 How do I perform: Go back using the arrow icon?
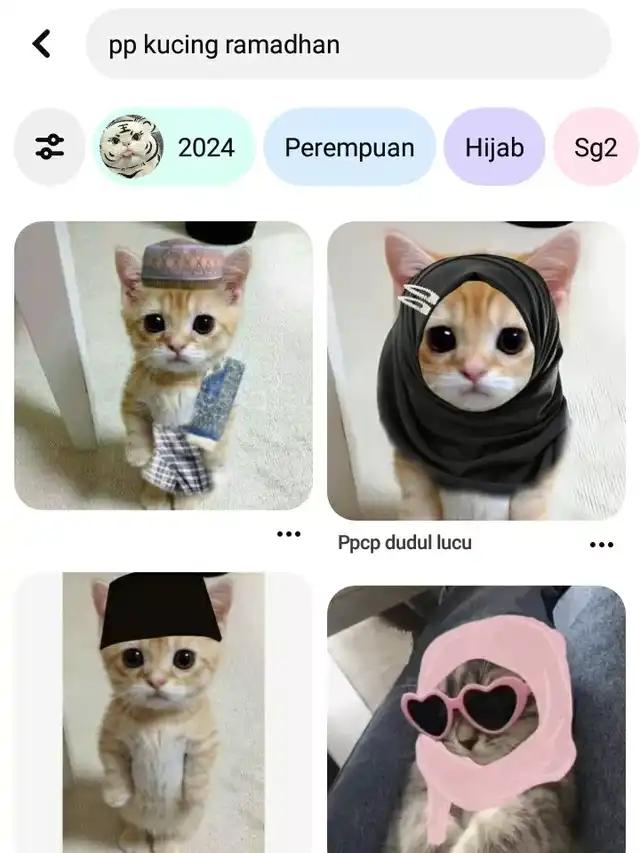point(42,44)
